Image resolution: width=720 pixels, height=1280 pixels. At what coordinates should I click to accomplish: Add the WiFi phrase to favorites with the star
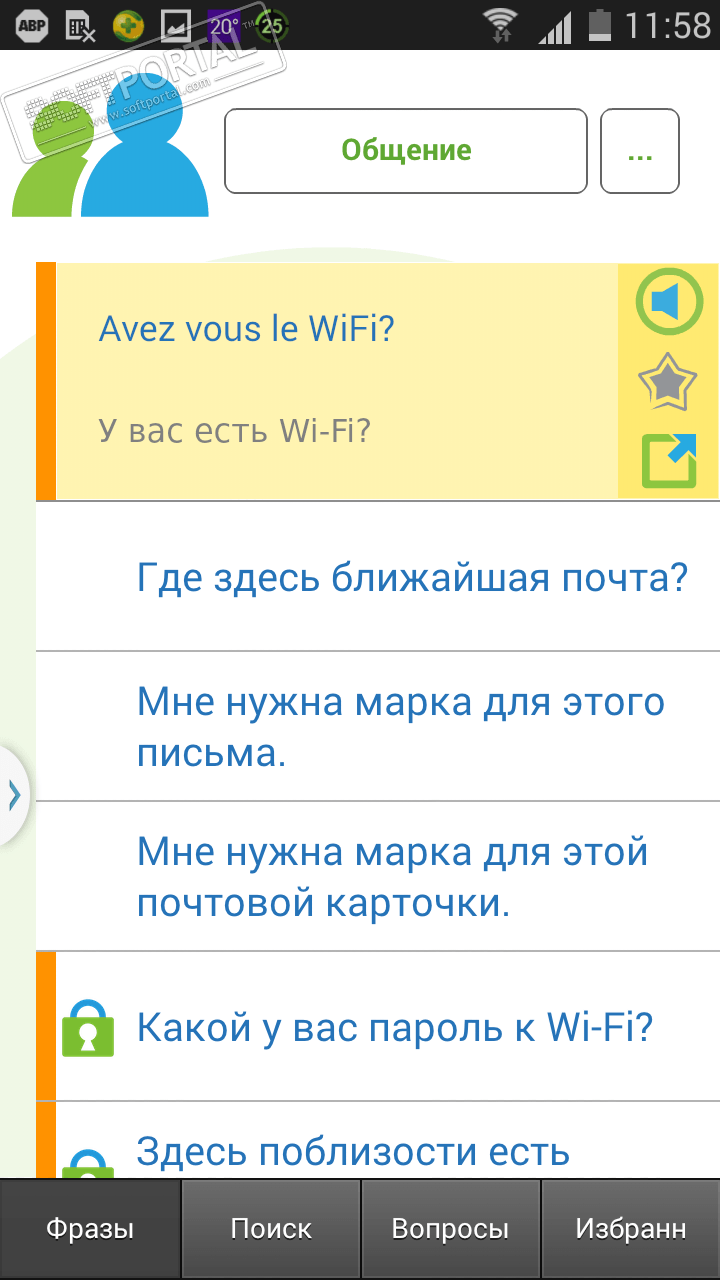click(x=667, y=382)
